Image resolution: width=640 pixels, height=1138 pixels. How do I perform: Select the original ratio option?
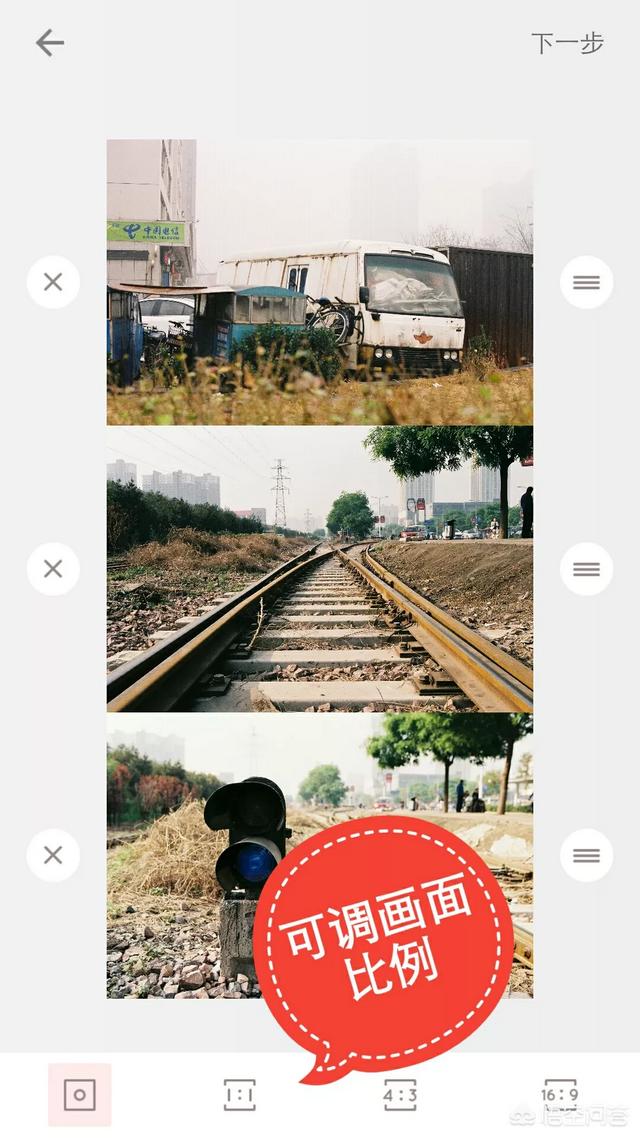80,1095
